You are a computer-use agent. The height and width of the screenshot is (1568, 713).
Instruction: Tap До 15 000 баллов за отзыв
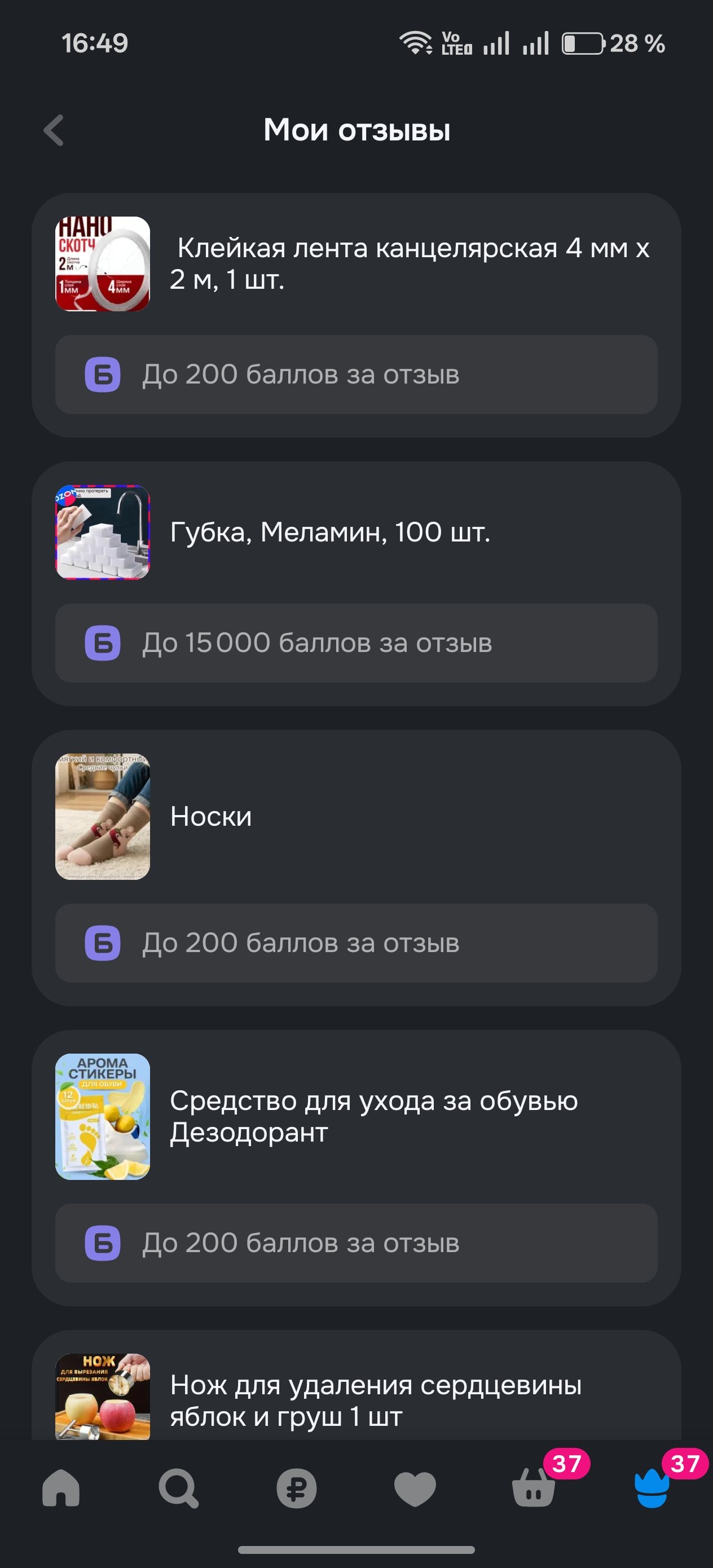(356, 643)
